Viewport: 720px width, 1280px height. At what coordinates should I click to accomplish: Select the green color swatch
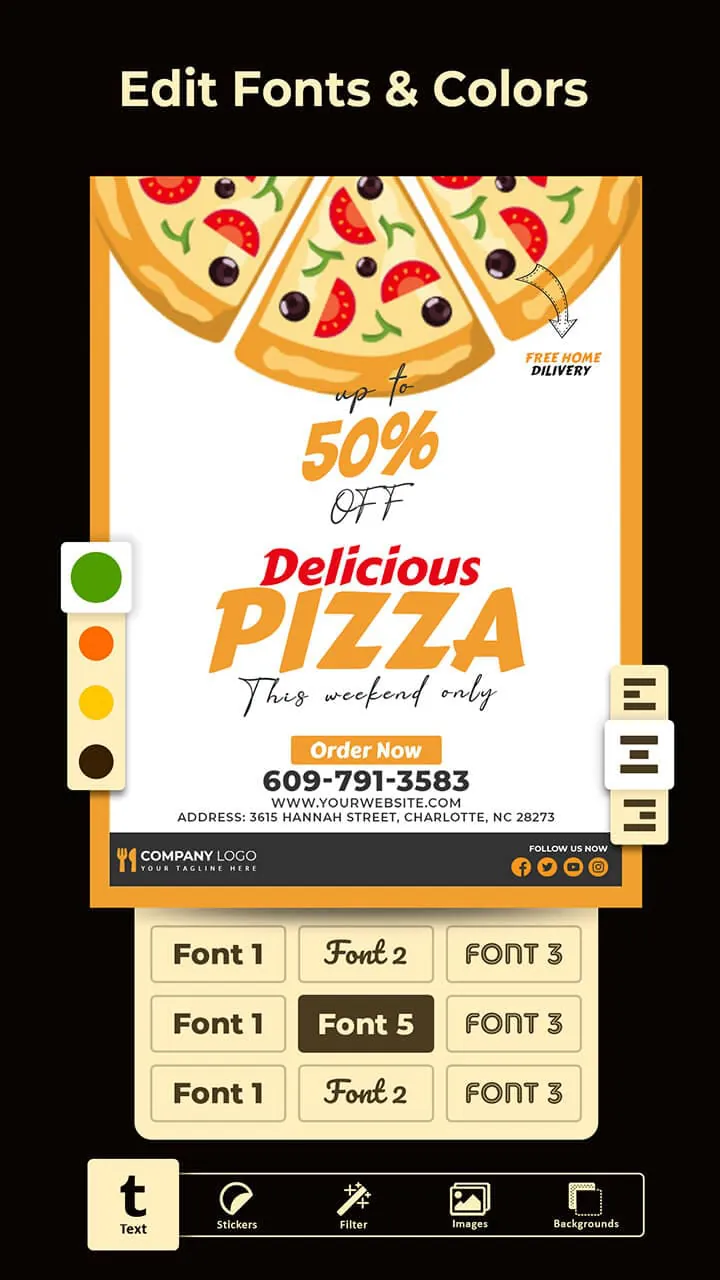click(96, 578)
